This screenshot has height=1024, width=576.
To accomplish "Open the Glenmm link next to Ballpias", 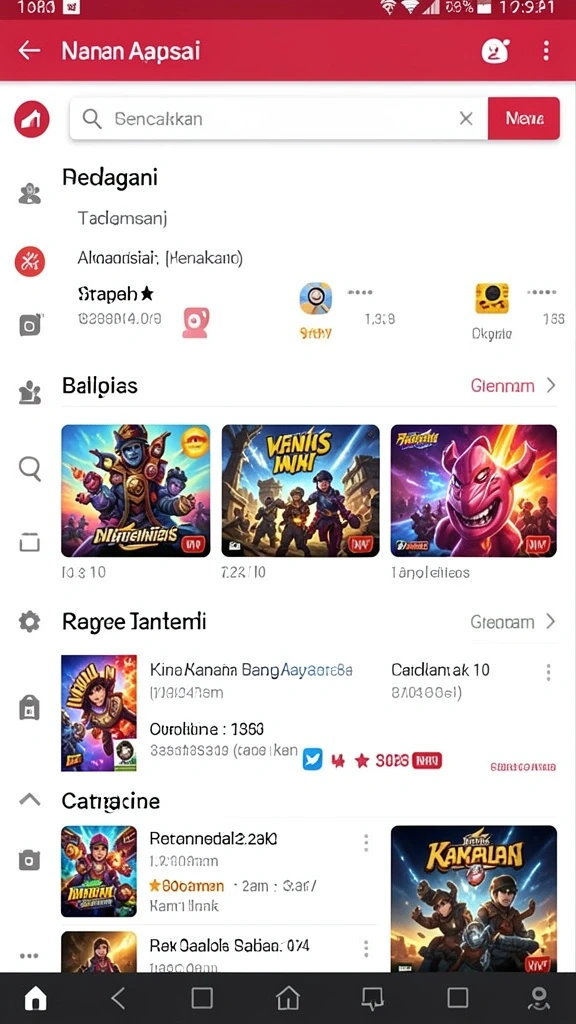I will pyautogui.click(x=513, y=386).
